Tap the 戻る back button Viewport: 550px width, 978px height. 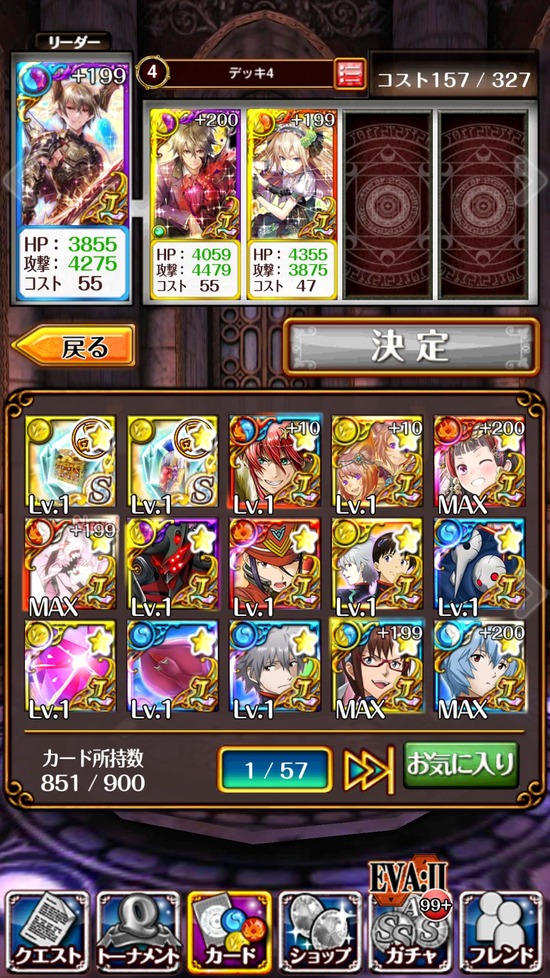74,346
